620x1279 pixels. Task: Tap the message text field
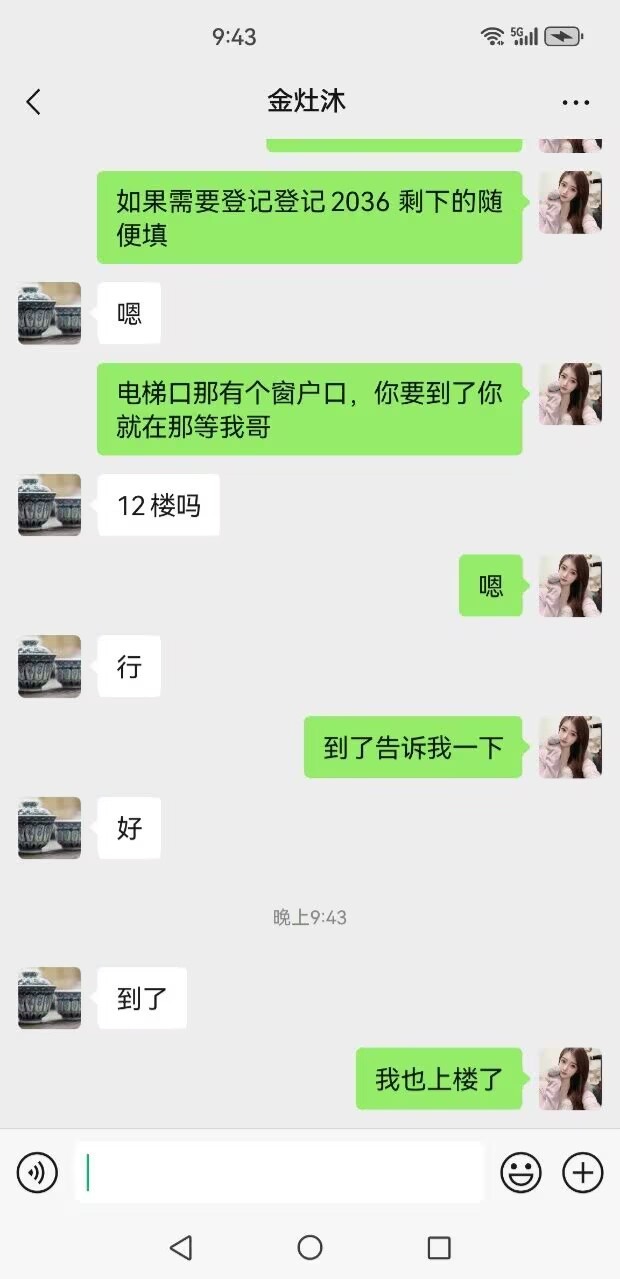click(x=280, y=1172)
